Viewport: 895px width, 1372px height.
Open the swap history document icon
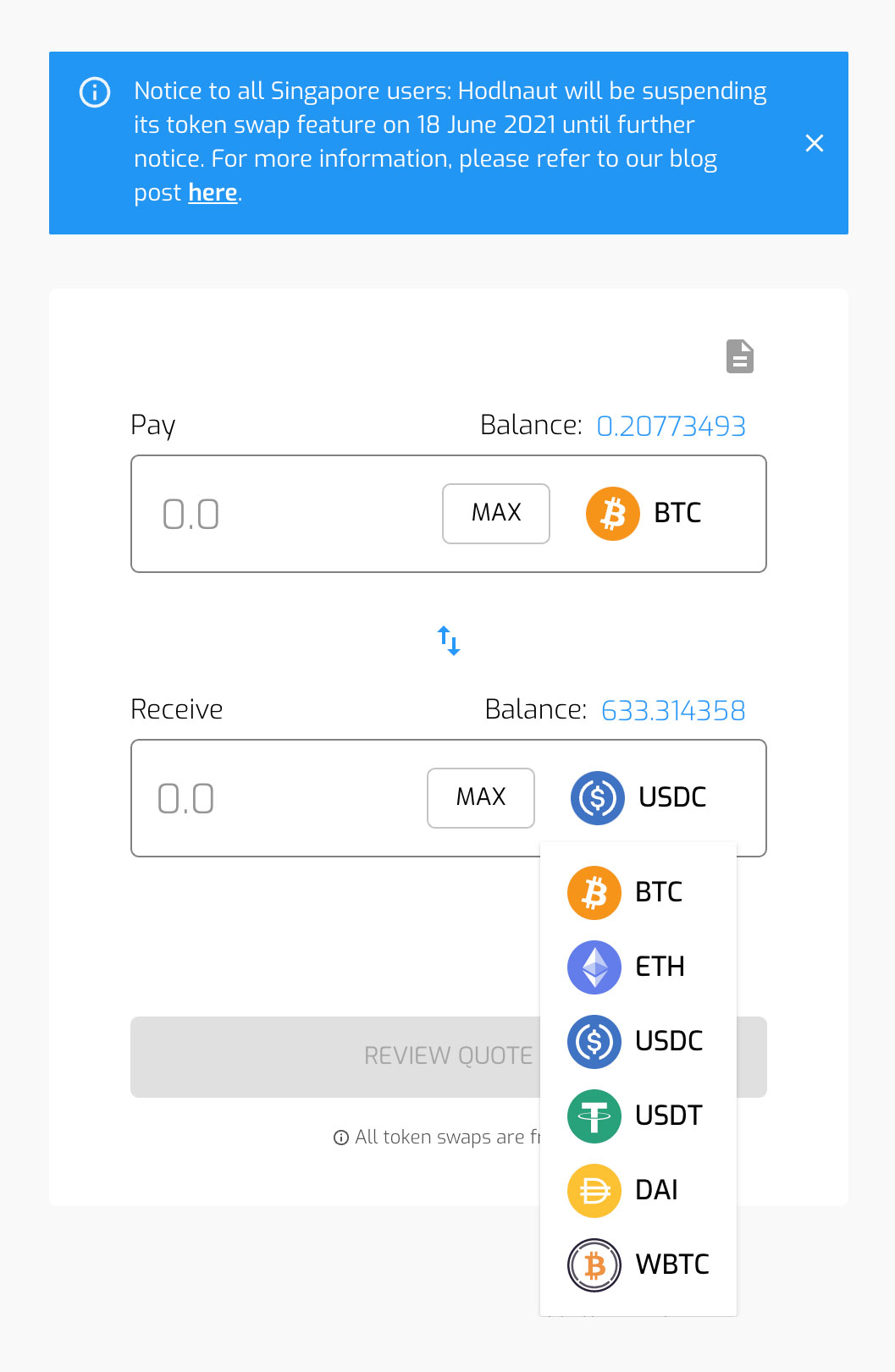pos(740,356)
